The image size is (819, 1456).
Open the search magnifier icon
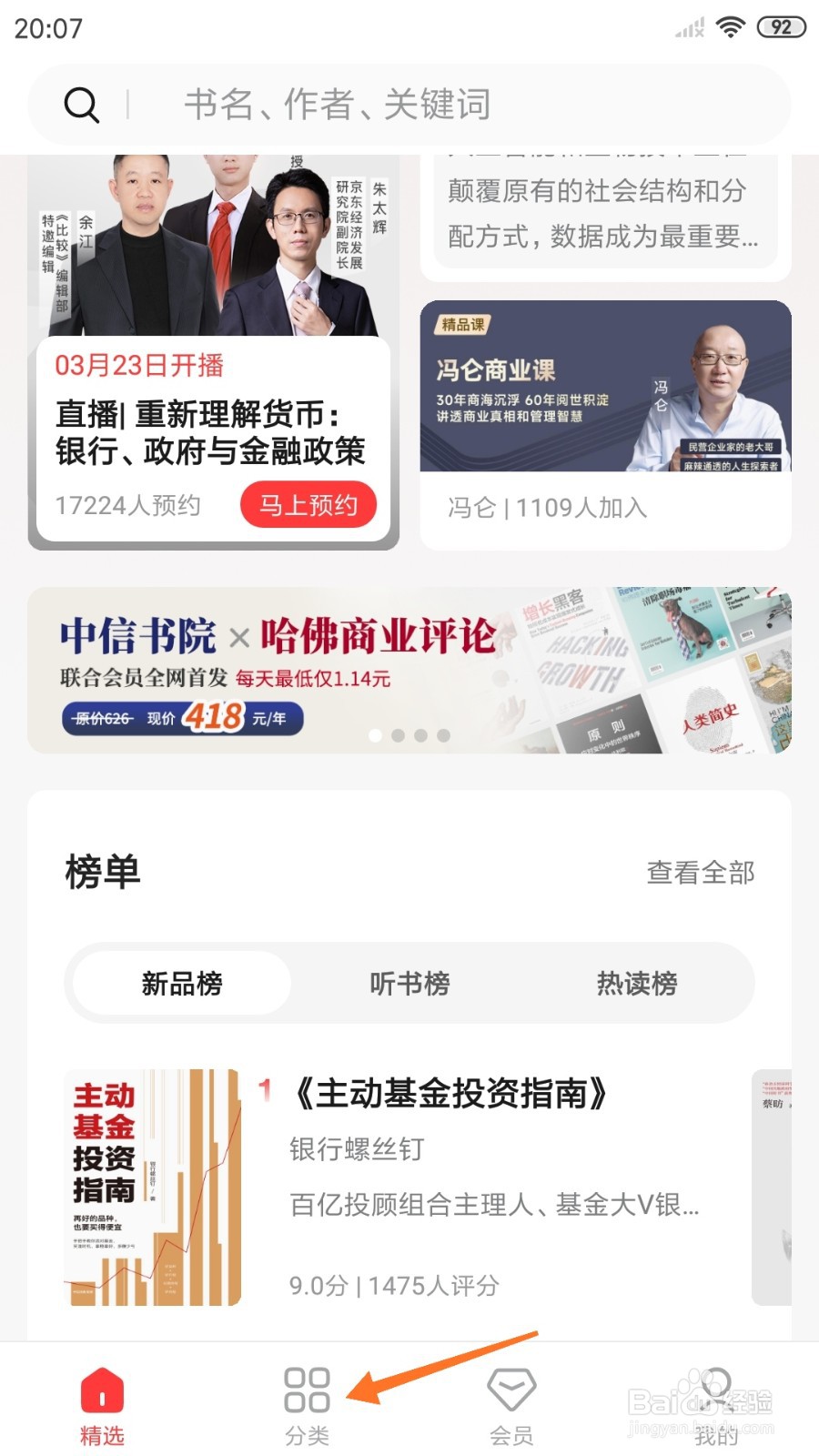point(83,103)
